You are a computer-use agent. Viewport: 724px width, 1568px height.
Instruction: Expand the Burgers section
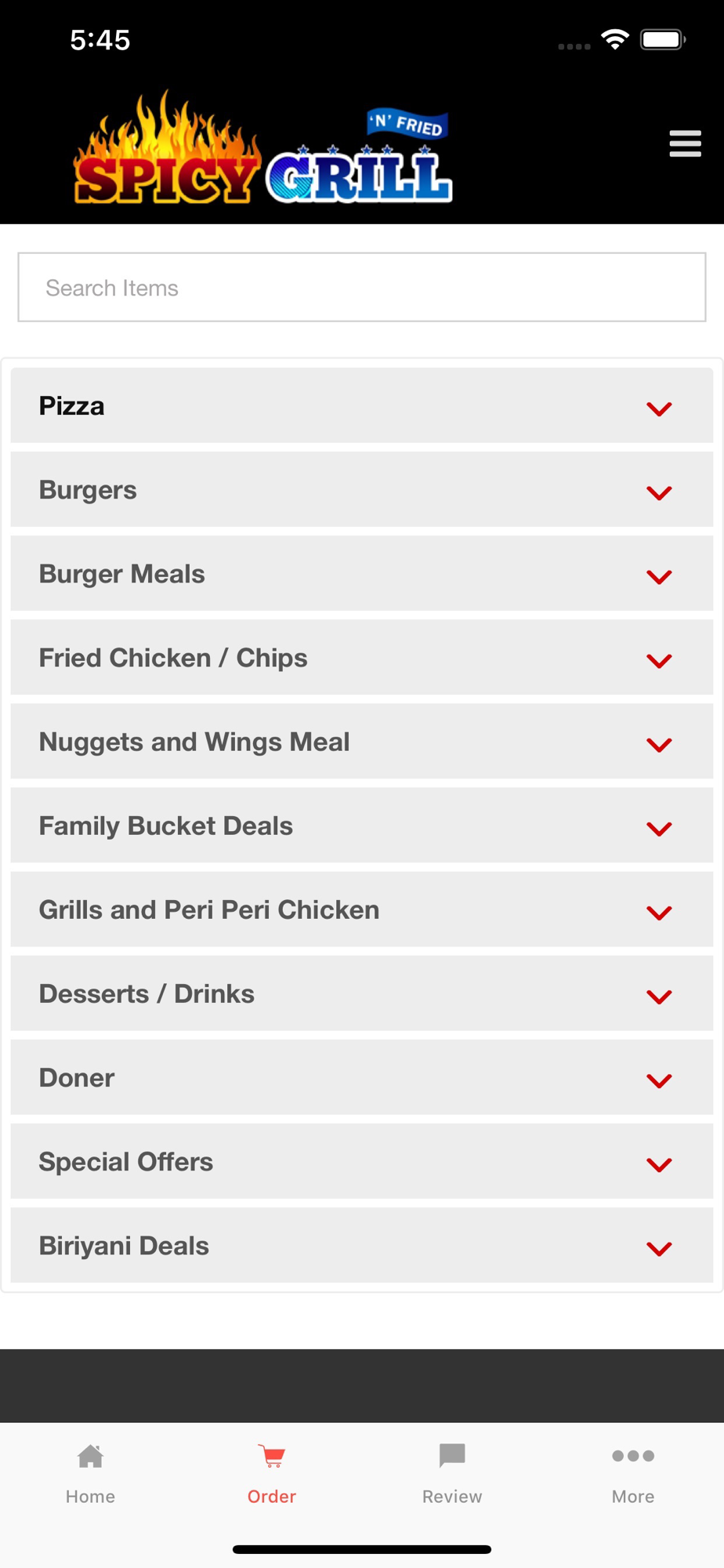pyautogui.click(x=362, y=489)
